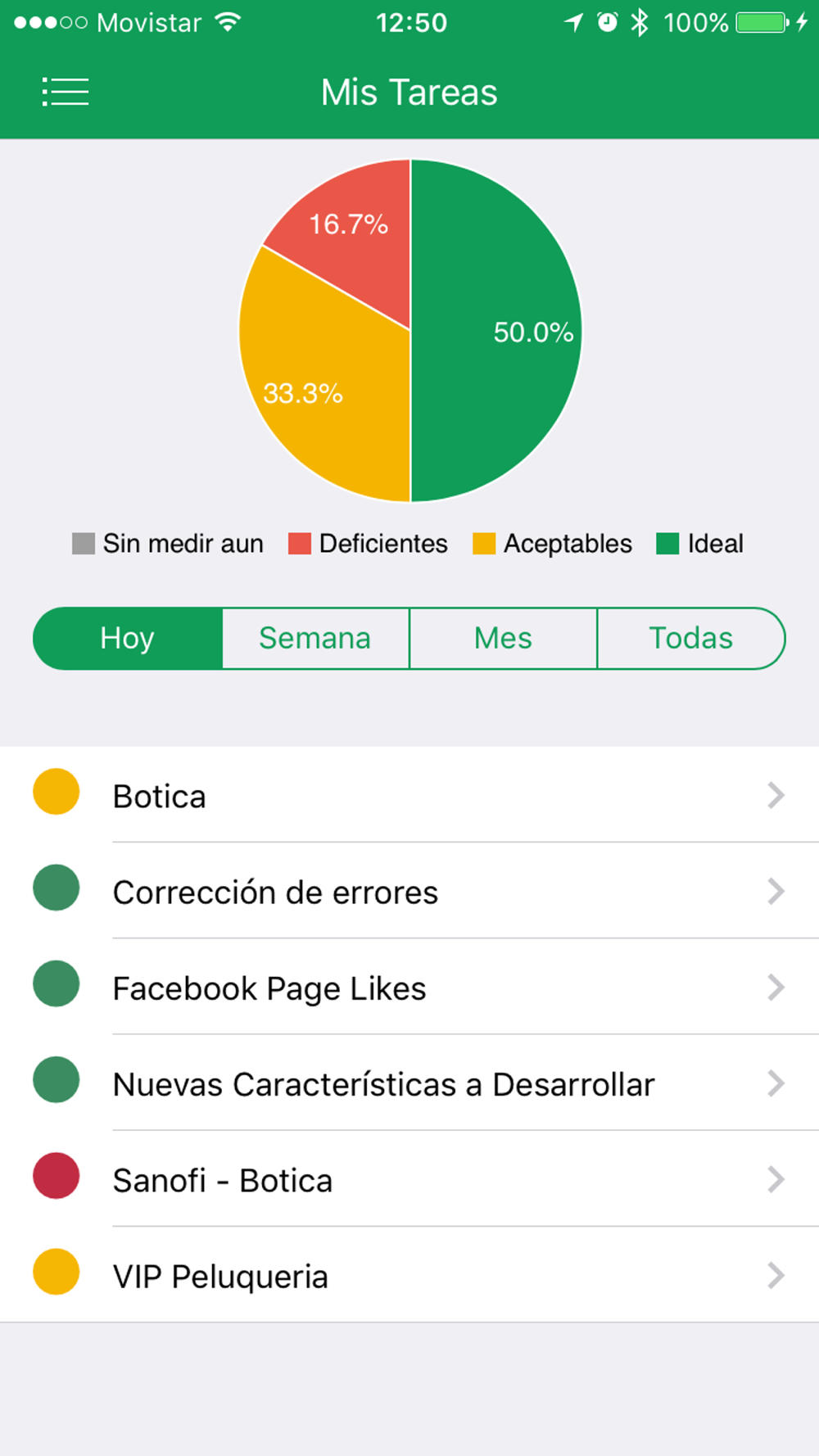Open VIP Peluqueria task
The height and width of the screenshot is (1456, 819).
pyautogui.click(x=409, y=1274)
